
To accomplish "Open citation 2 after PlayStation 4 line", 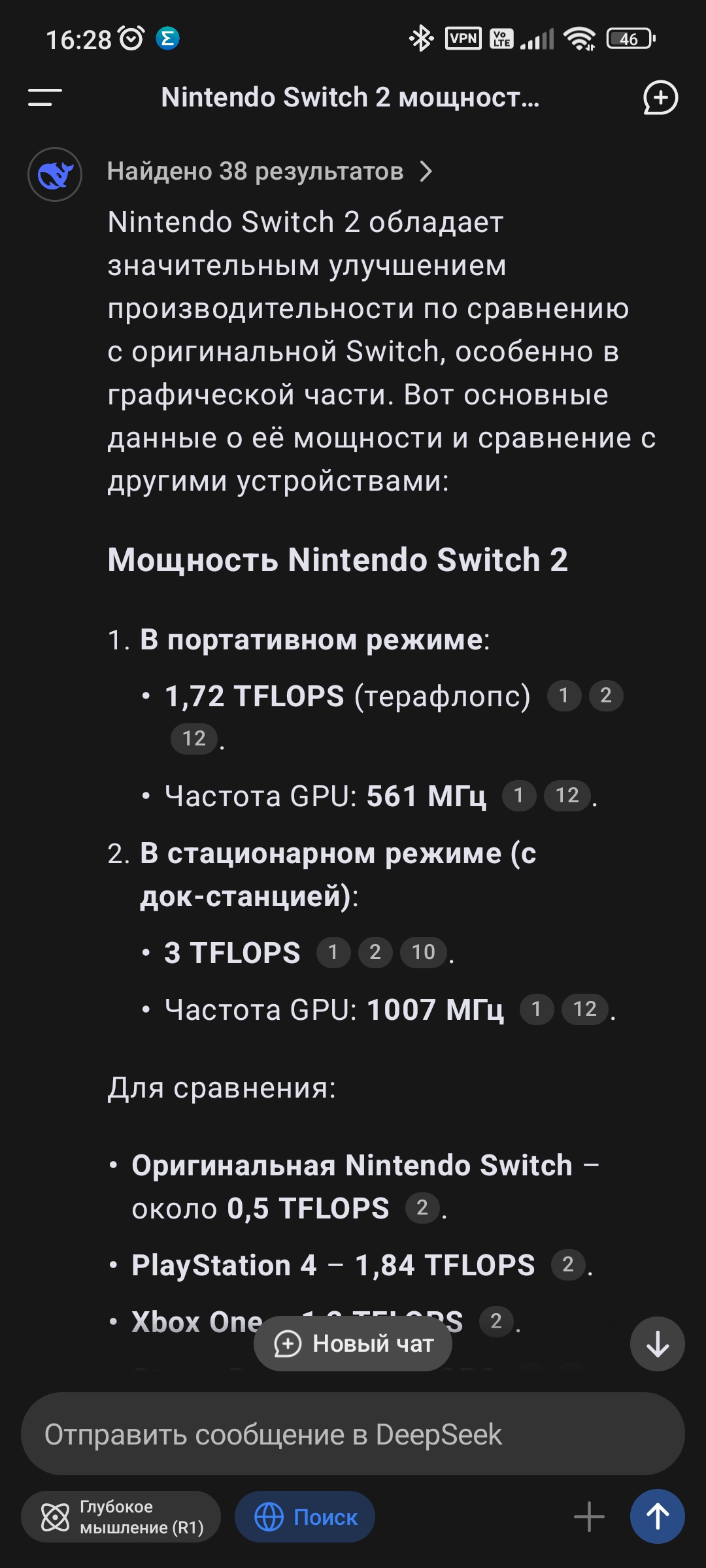I will pos(568,1265).
